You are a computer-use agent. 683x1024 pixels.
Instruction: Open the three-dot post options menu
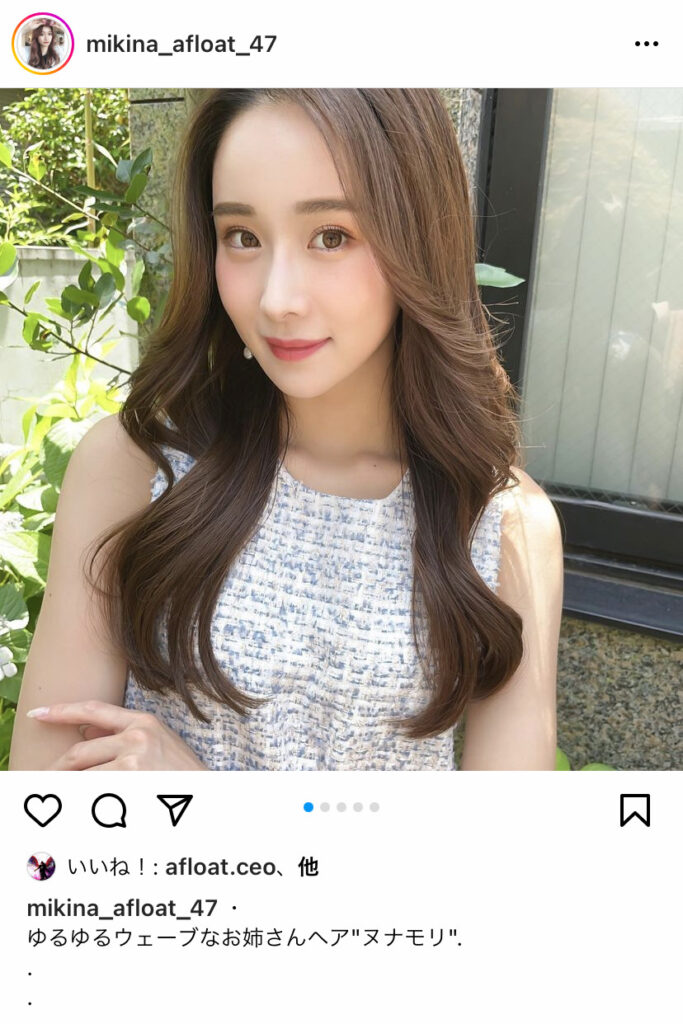click(x=646, y=44)
